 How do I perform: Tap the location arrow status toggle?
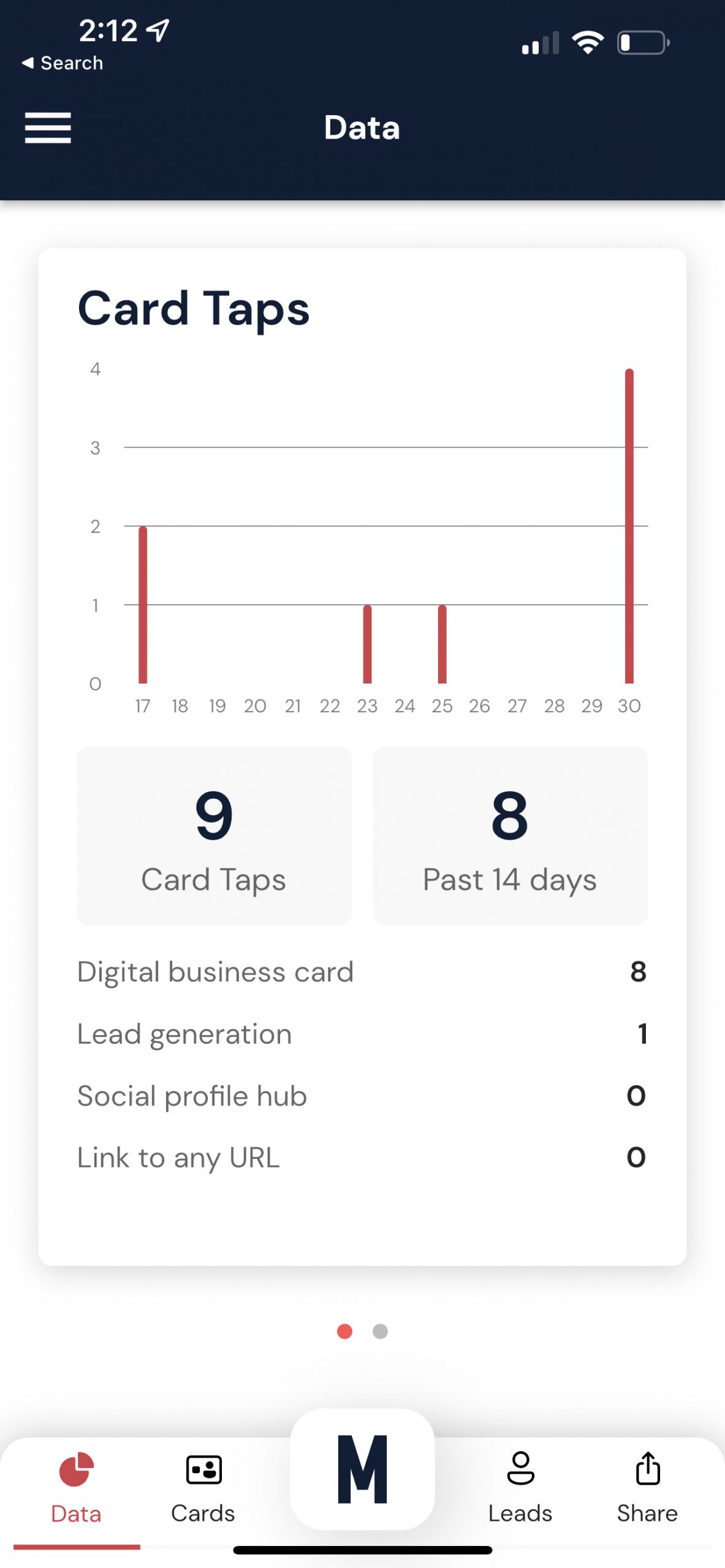click(157, 28)
